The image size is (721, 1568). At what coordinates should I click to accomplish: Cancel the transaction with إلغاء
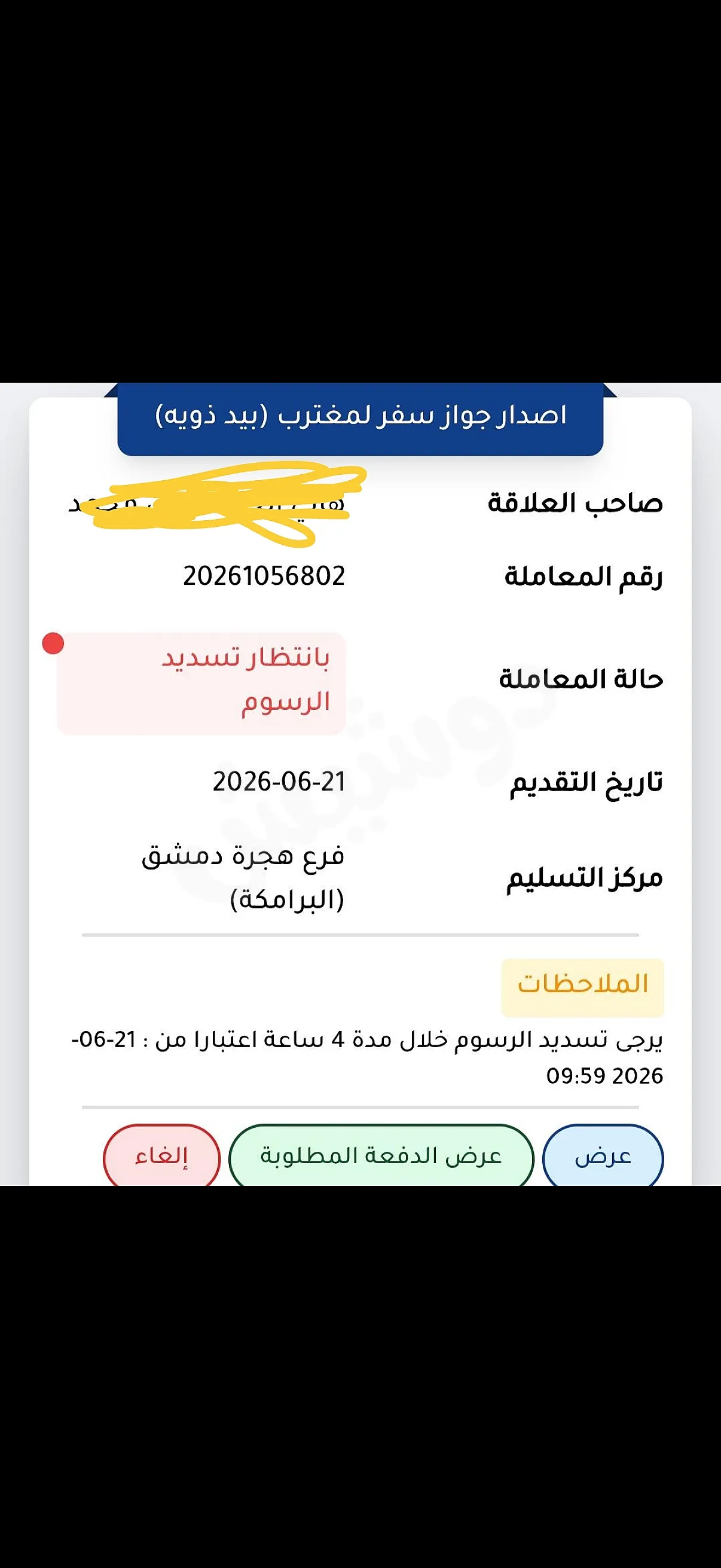pos(162,1155)
